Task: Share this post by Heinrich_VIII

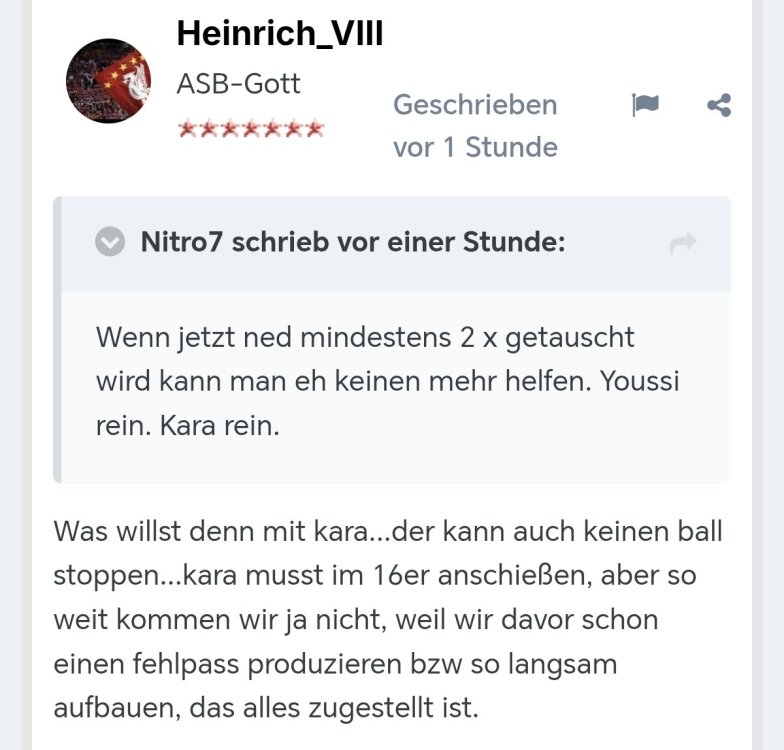Action: (718, 105)
